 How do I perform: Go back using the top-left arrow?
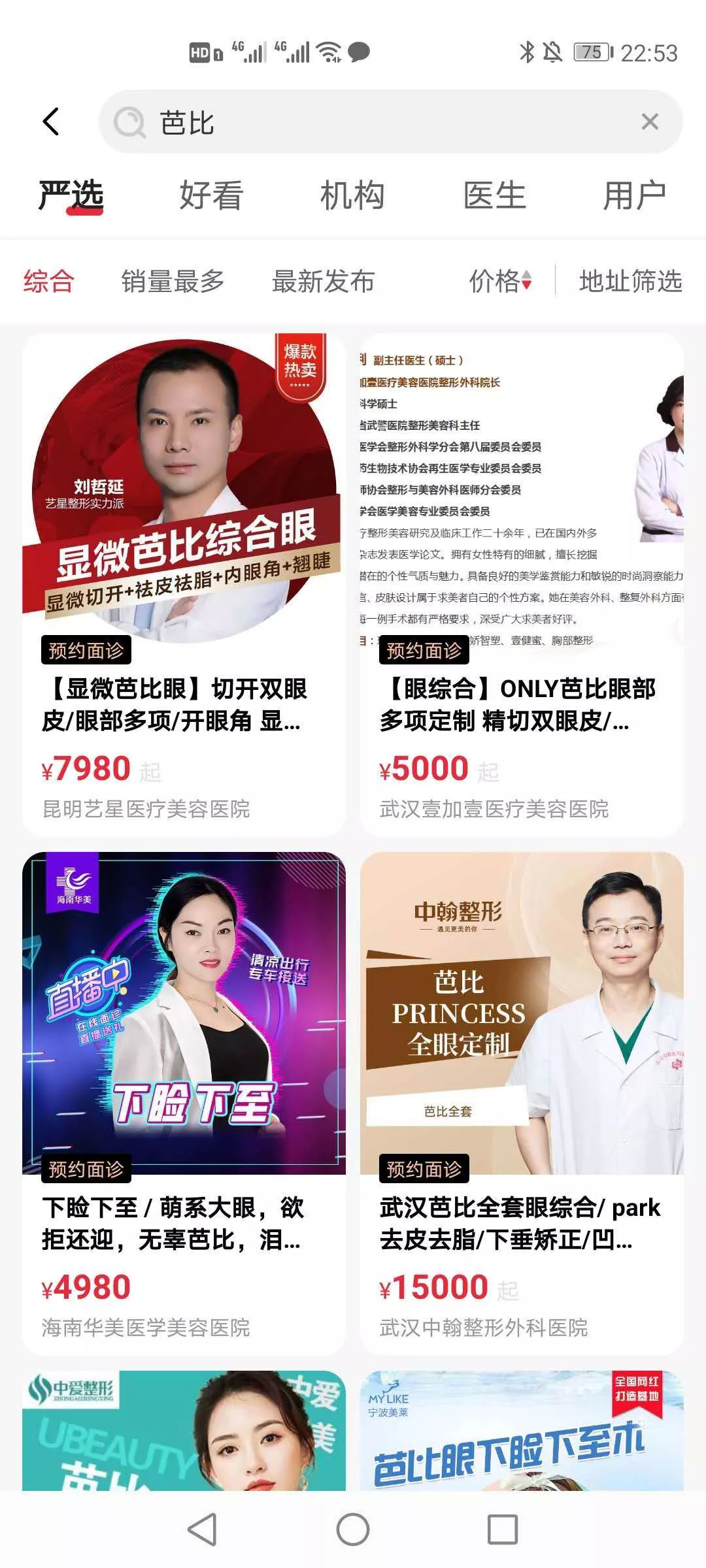51,122
